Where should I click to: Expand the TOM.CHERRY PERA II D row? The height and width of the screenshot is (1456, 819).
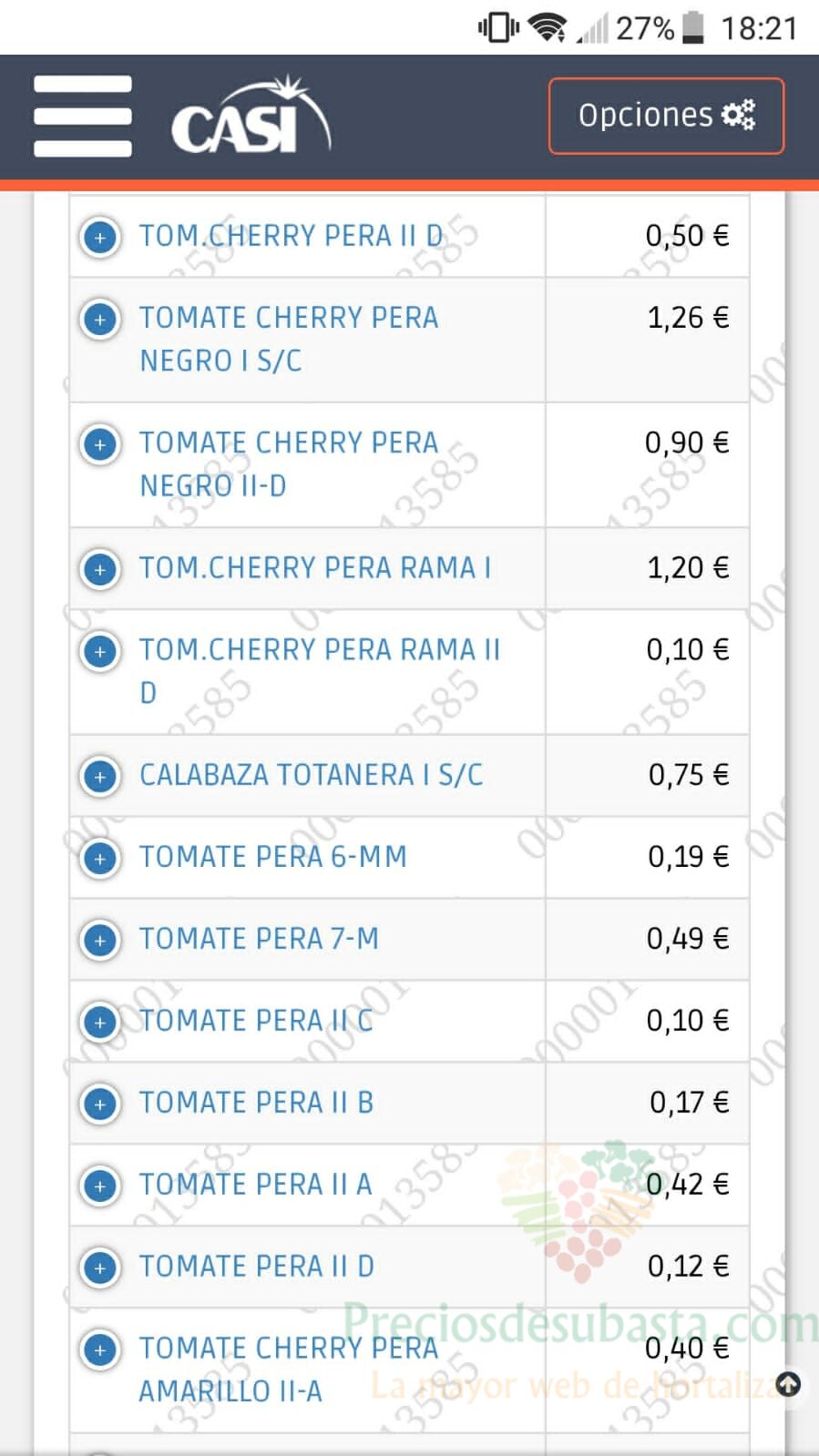point(100,238)
